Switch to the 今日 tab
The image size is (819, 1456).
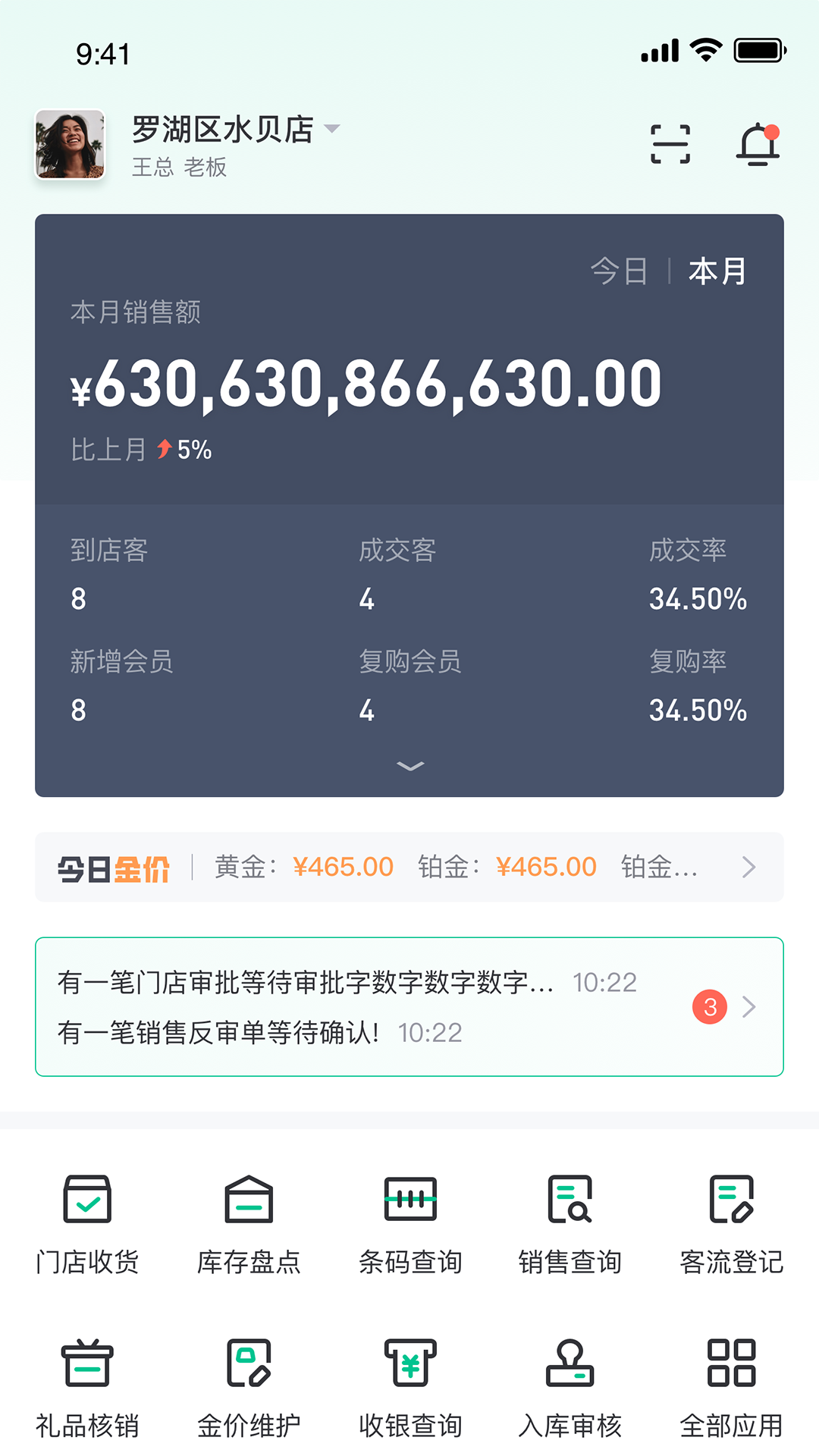click(619, 271)
